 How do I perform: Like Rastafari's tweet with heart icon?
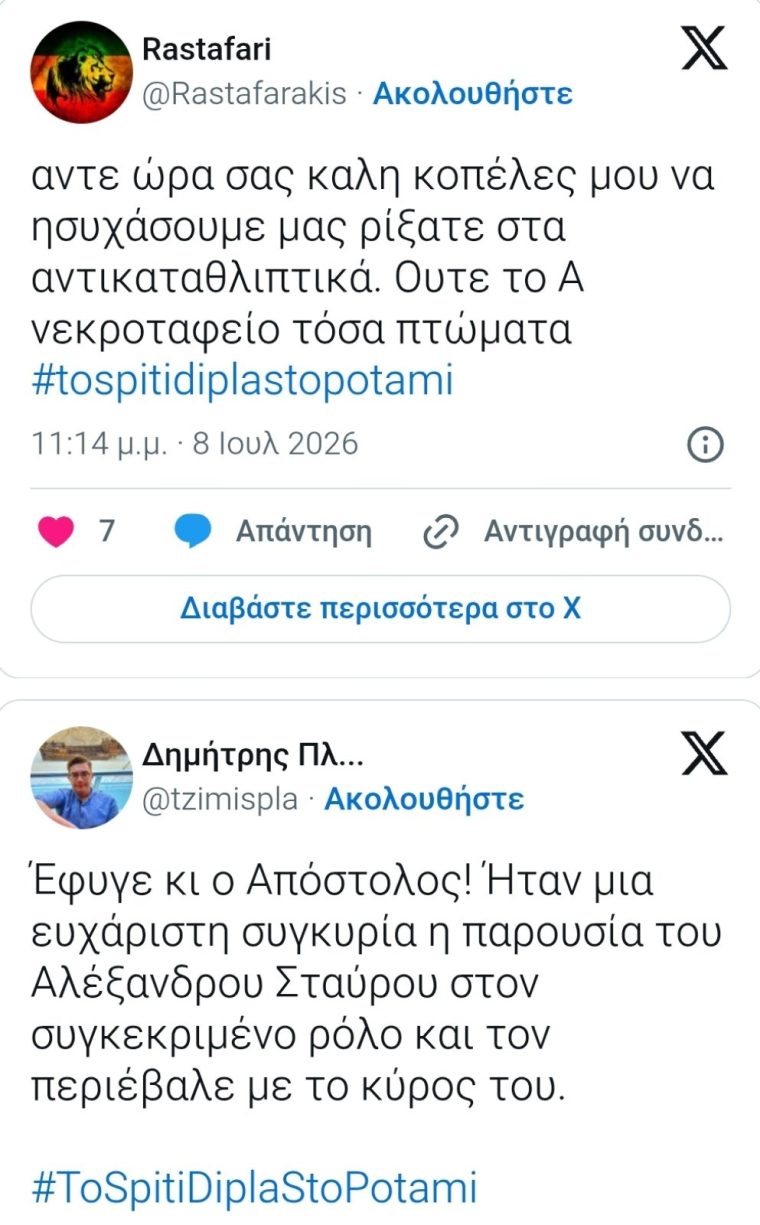[56, 533]
